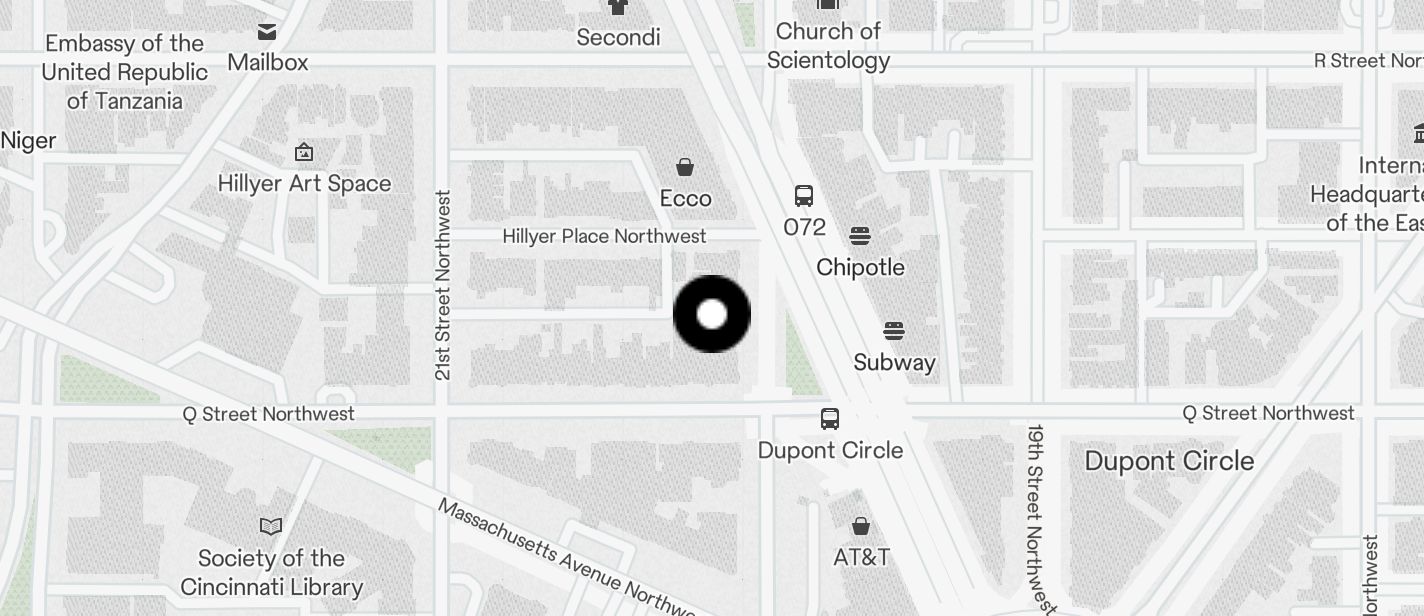This screenshot has width=1424, height=616.
Task: Select the AT&T store marker
Action: coord(861,526)
